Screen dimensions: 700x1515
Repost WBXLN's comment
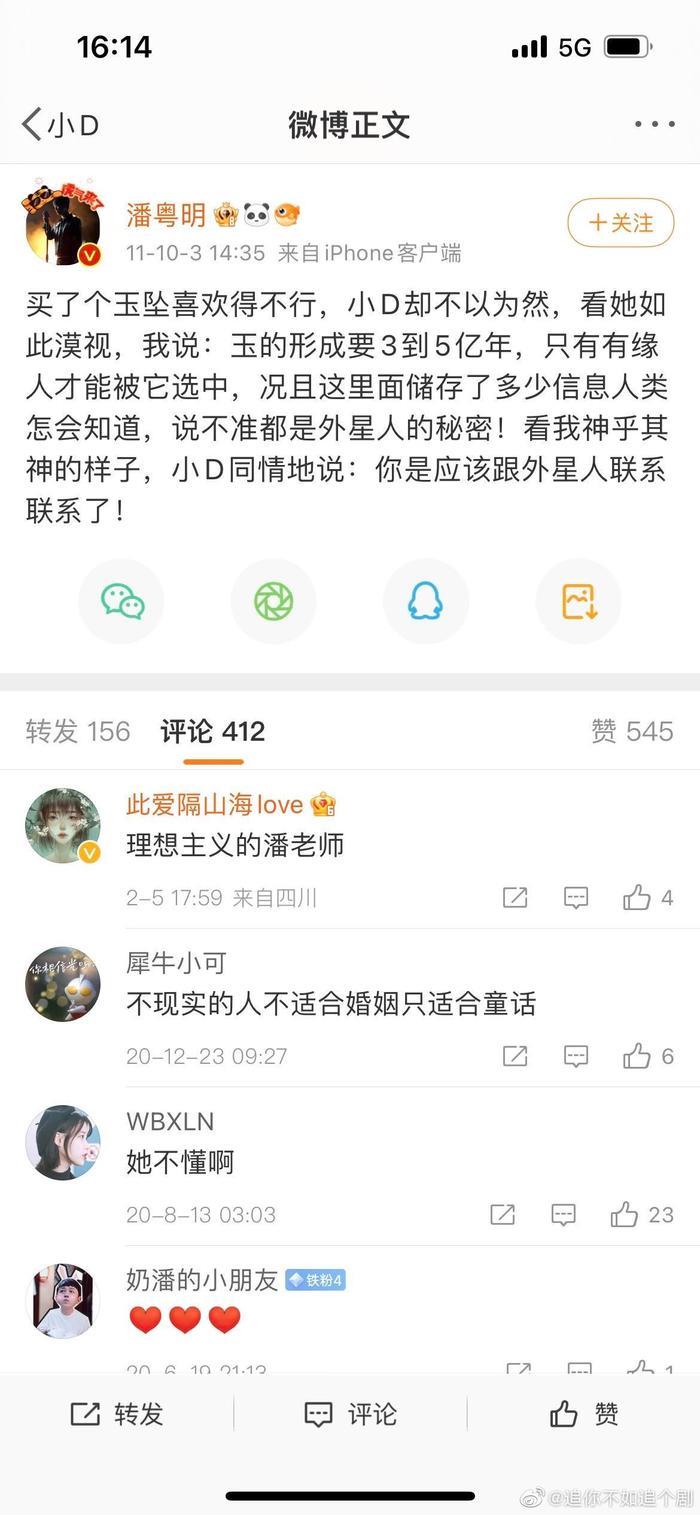(x=502, y=1214)
